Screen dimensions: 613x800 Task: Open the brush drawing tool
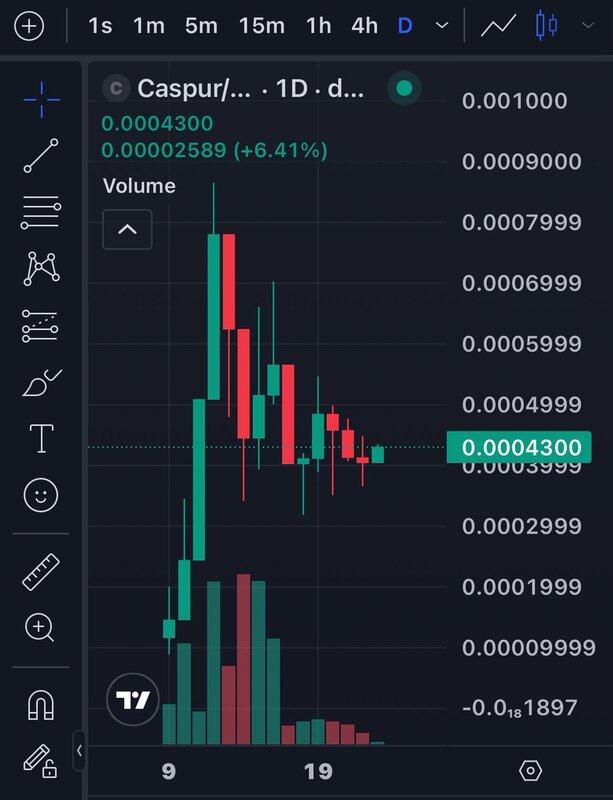(41, 383)
